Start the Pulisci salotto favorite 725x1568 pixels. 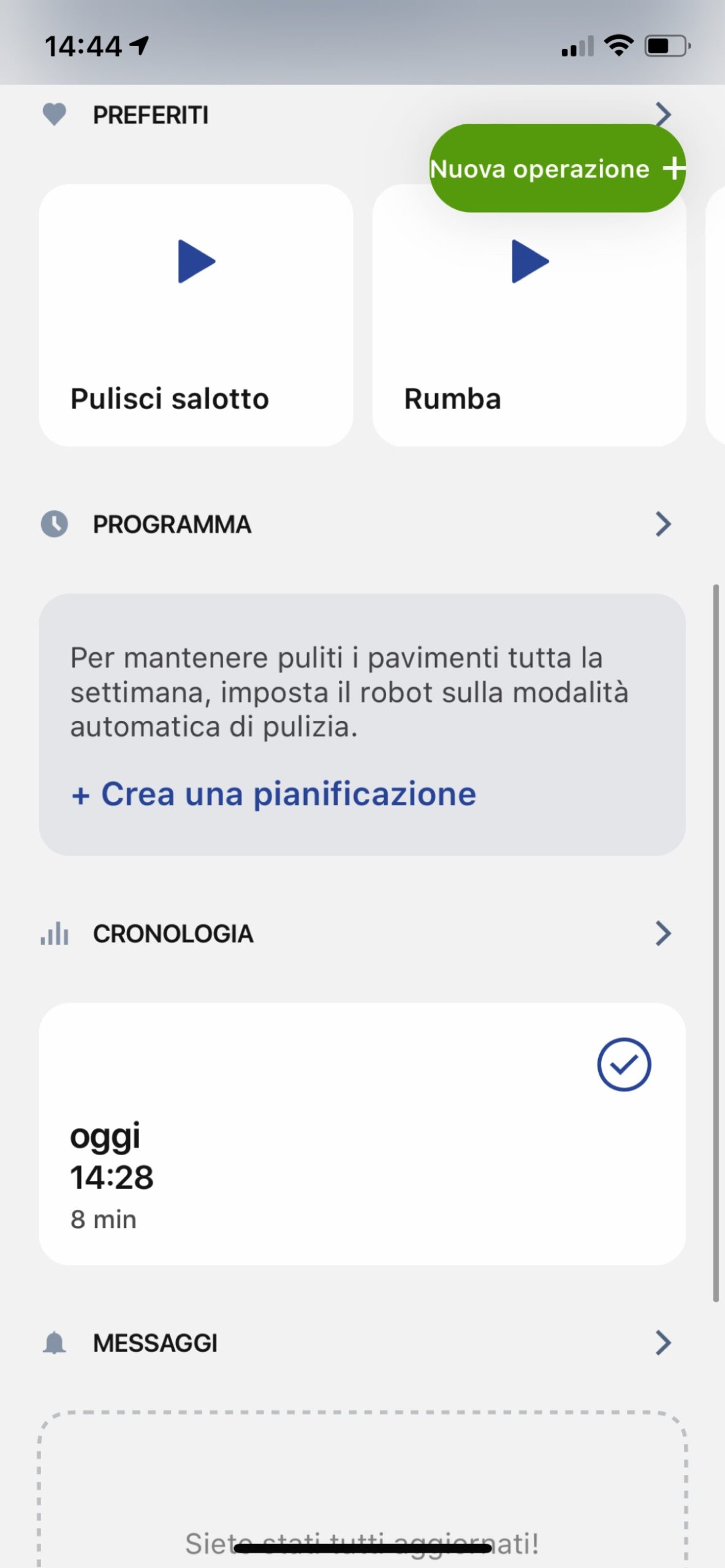click(x=196, y=262)
